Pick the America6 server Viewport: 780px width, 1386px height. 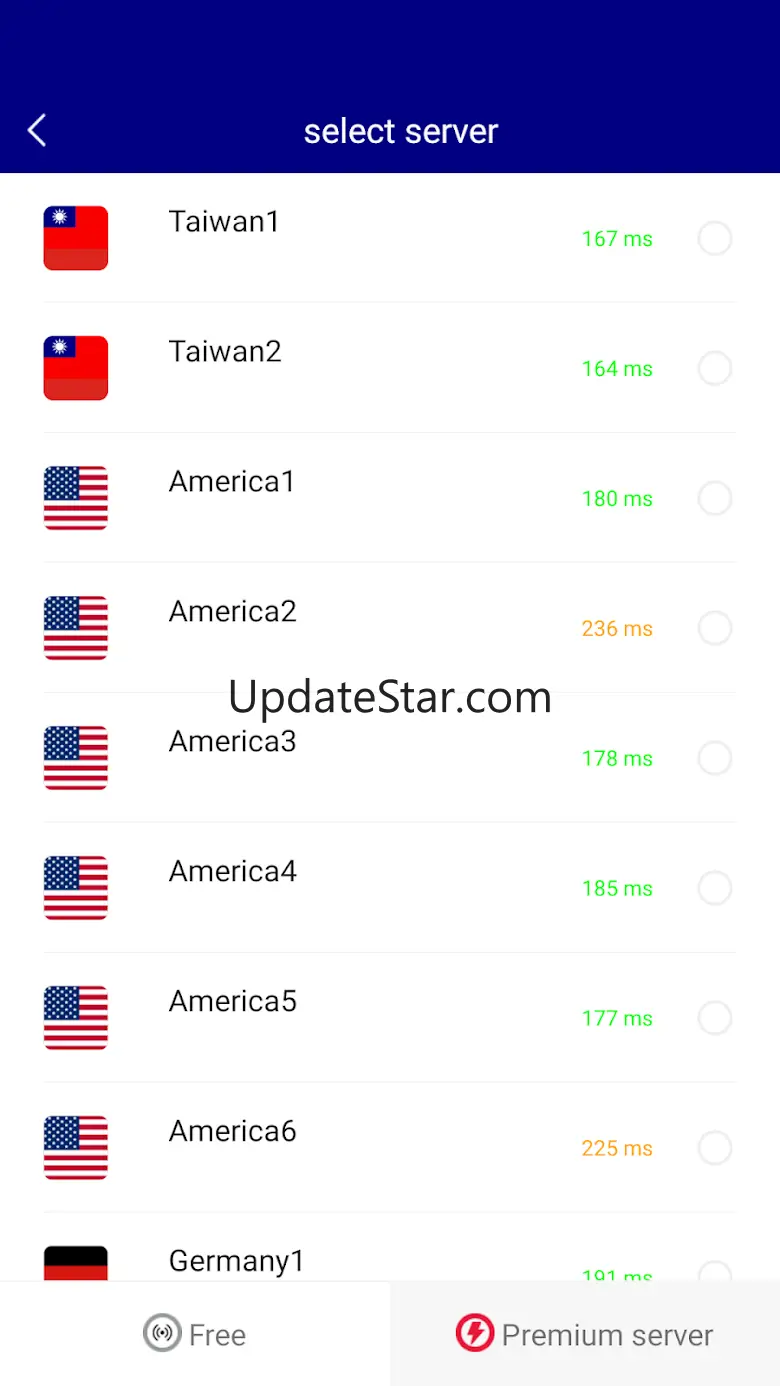click(714, 1148)
